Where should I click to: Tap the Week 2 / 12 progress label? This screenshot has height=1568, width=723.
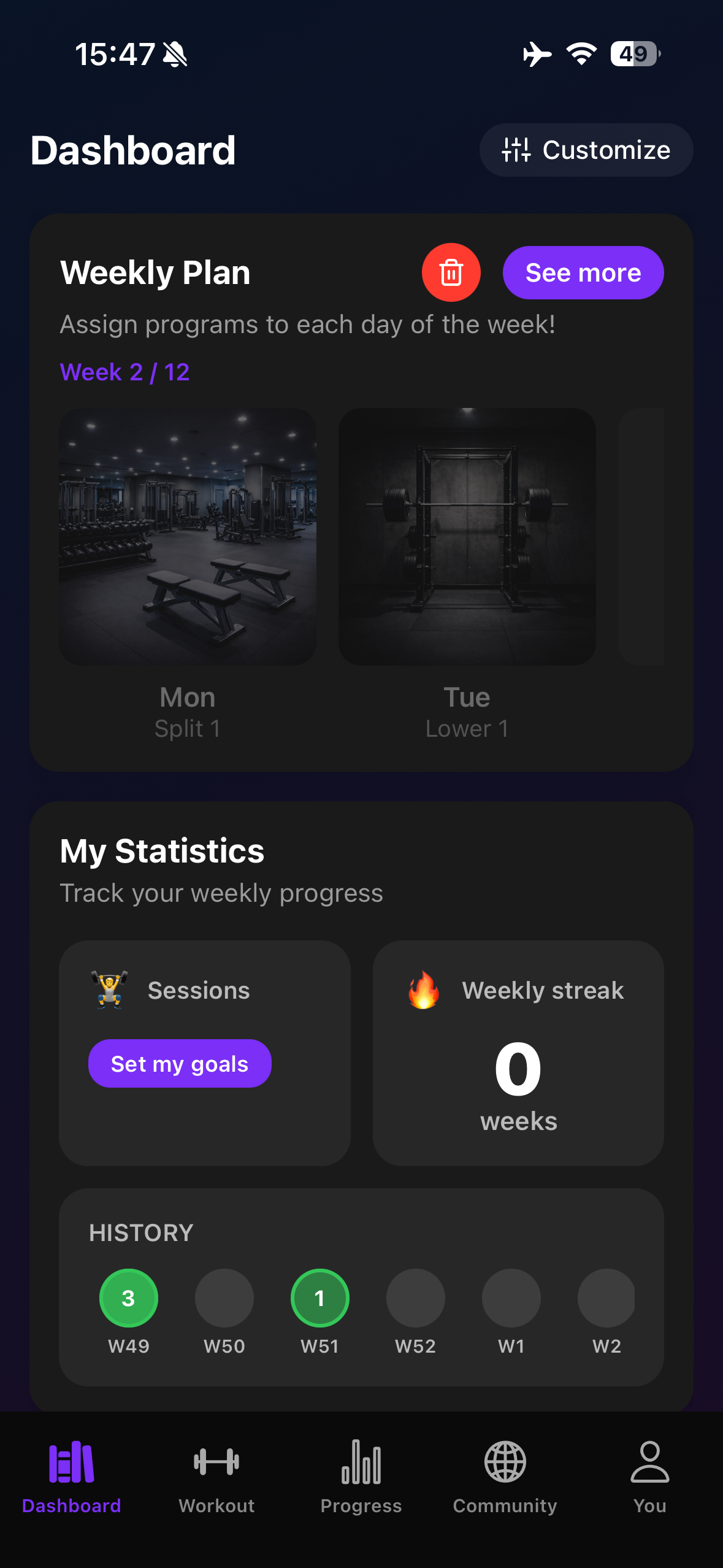tap(125, 372)
